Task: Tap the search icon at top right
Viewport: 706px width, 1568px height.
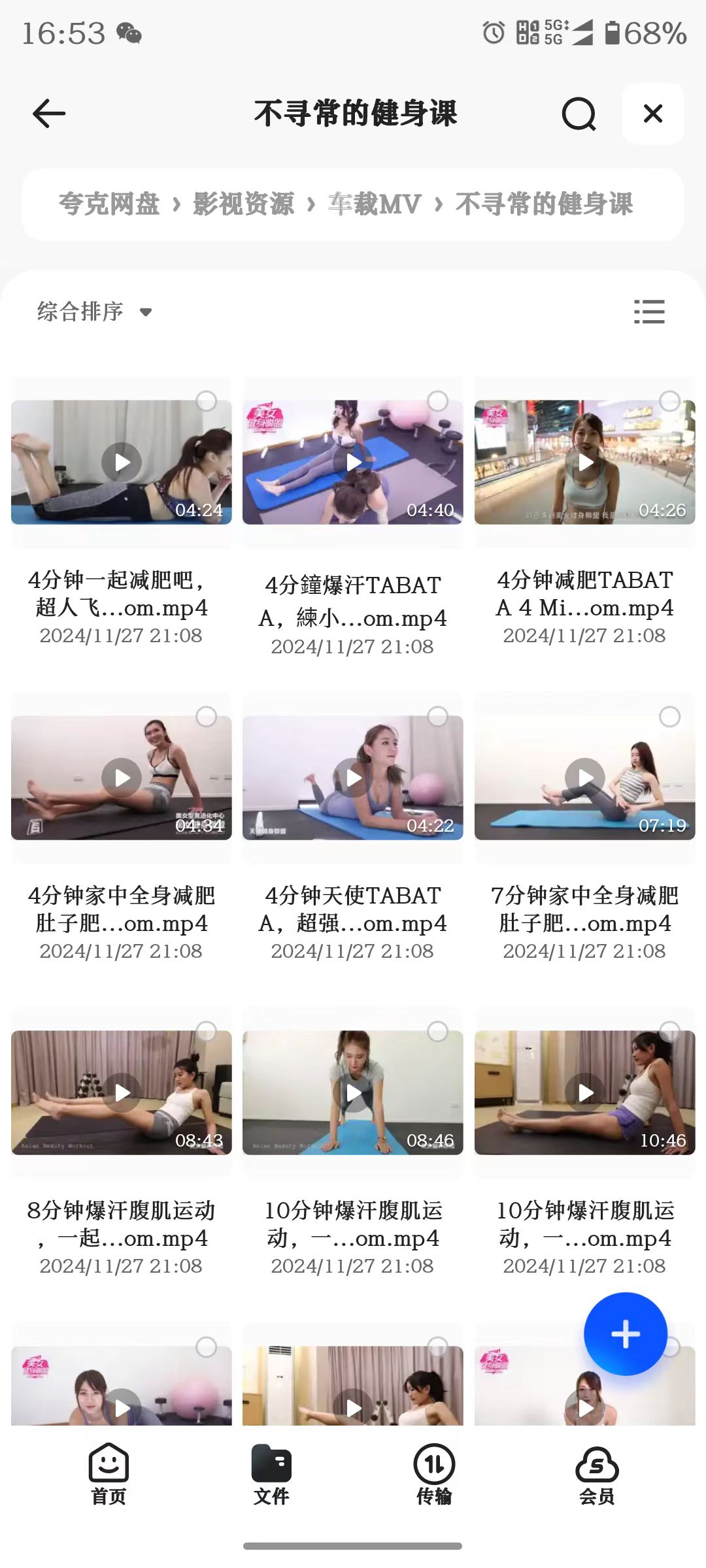Action: (578, 113)
